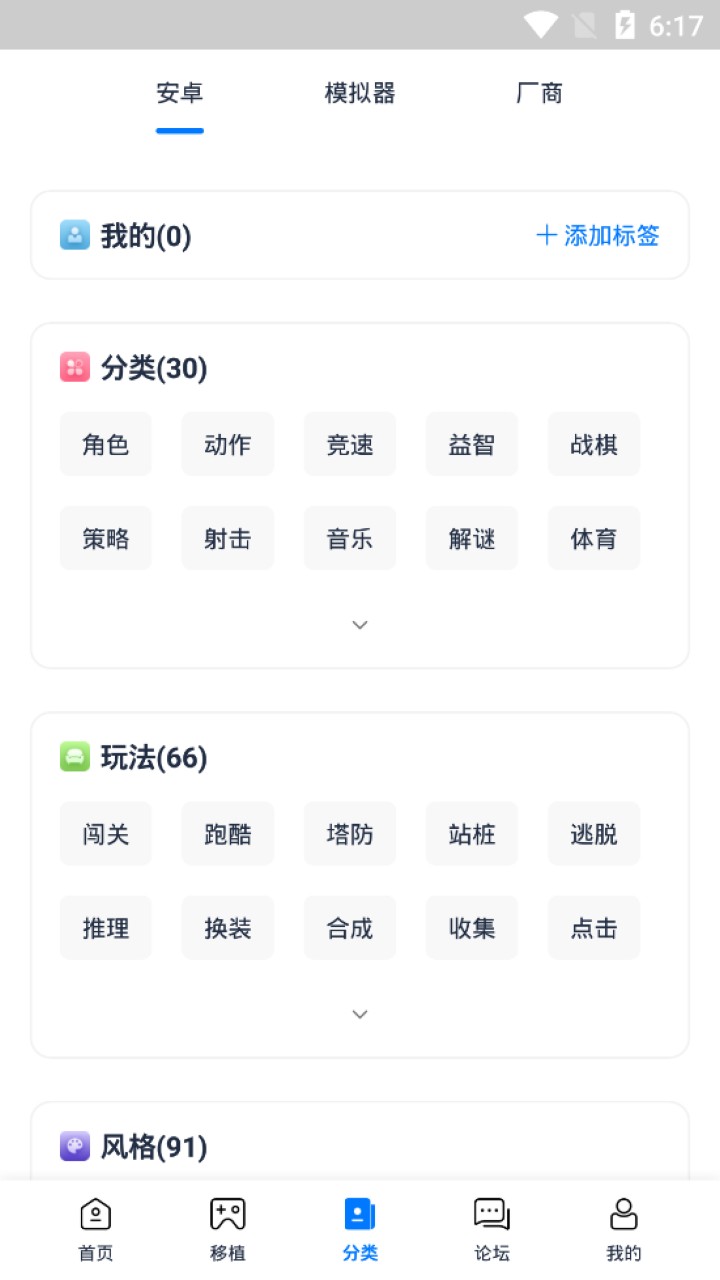Open the 我的 profile tab
This screenshot has width=720, height=1280.
pyautogui.click(x=624, y=1229)
